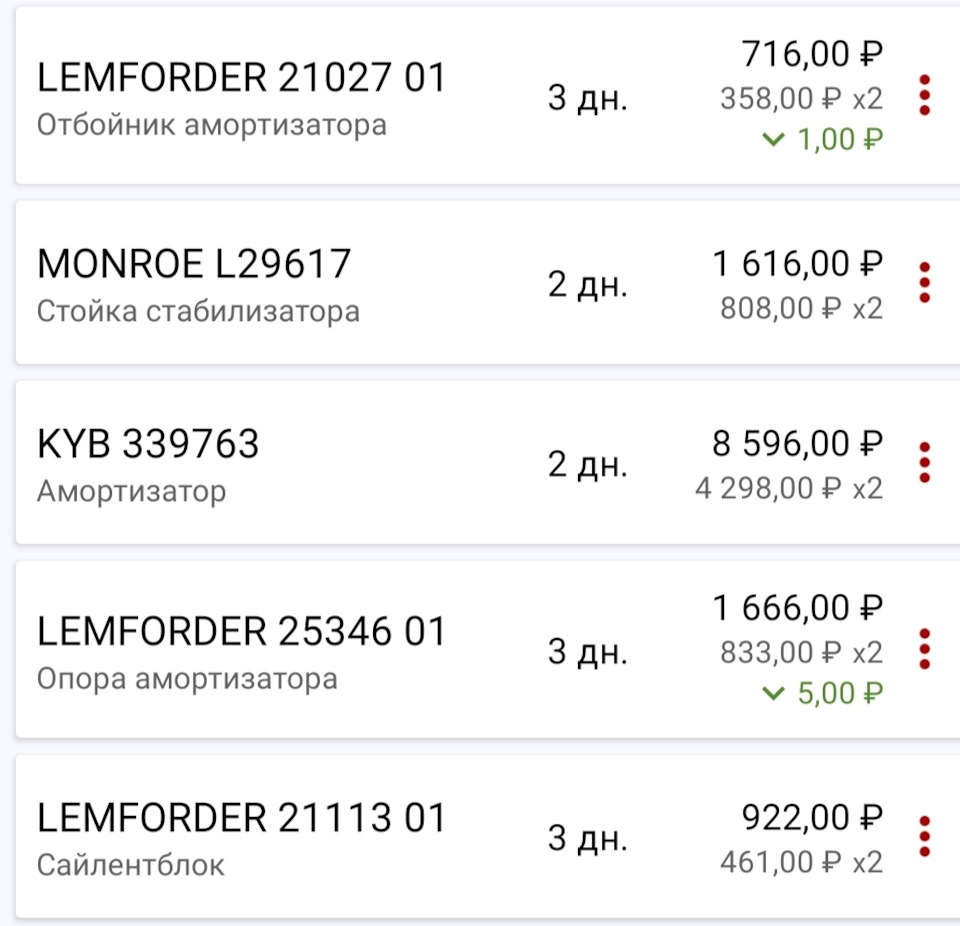This screenshot has width=960, height=926.
Task: Open LEMFORDER 25346 01 Опора амортизатора card
Action: tap(240, 651)
